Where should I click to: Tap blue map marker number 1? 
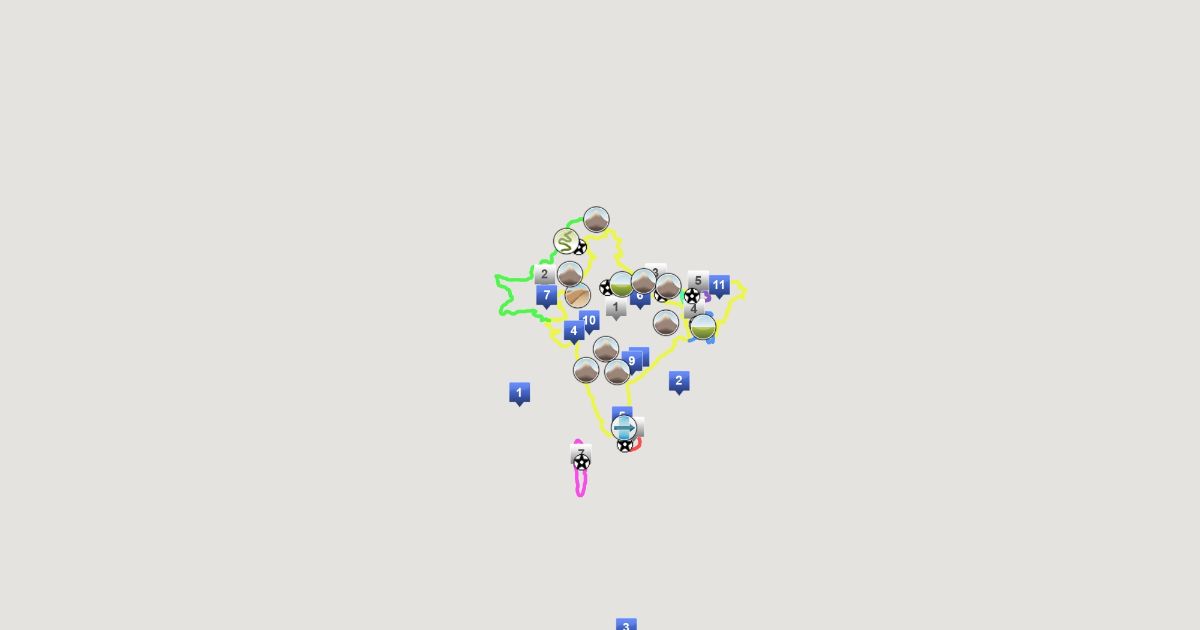click(519, 393)
